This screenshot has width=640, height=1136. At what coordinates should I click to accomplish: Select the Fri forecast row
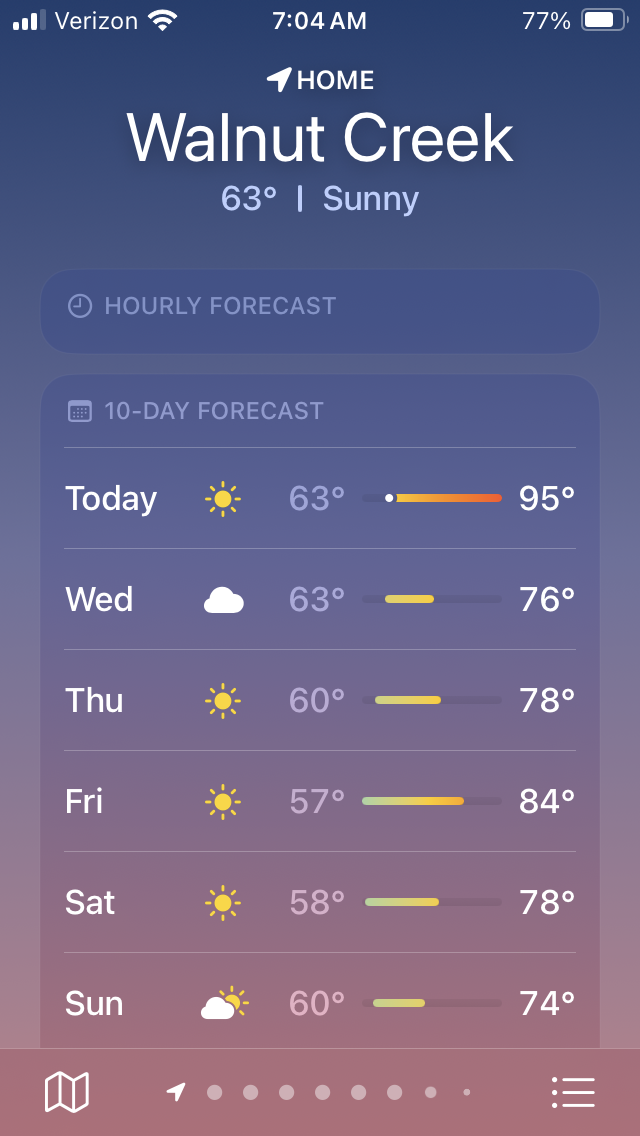[320, 801]
